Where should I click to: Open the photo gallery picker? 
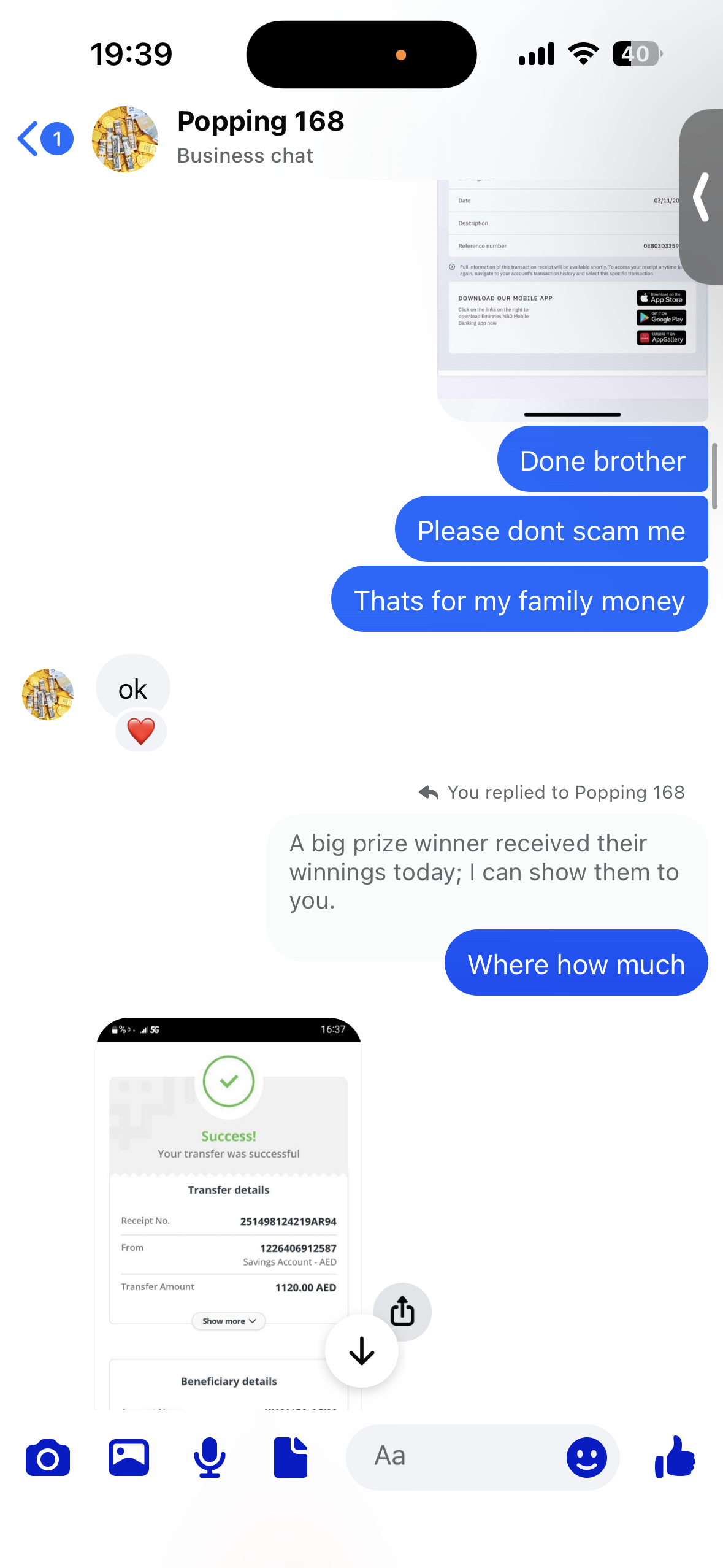[129, 1458]
